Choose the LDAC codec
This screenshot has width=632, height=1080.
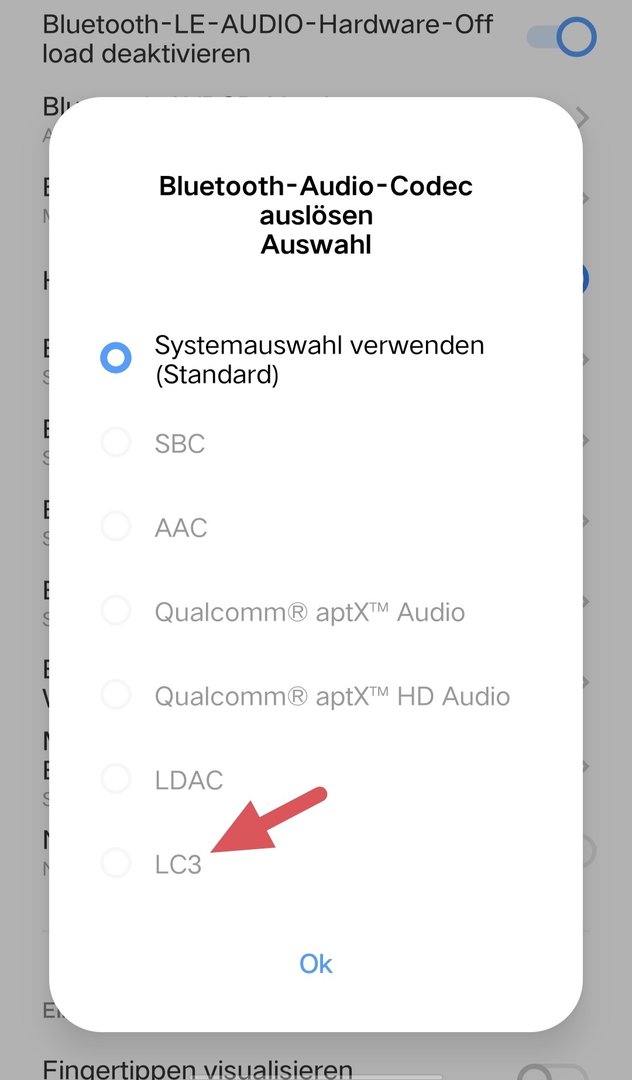(116, 779)
